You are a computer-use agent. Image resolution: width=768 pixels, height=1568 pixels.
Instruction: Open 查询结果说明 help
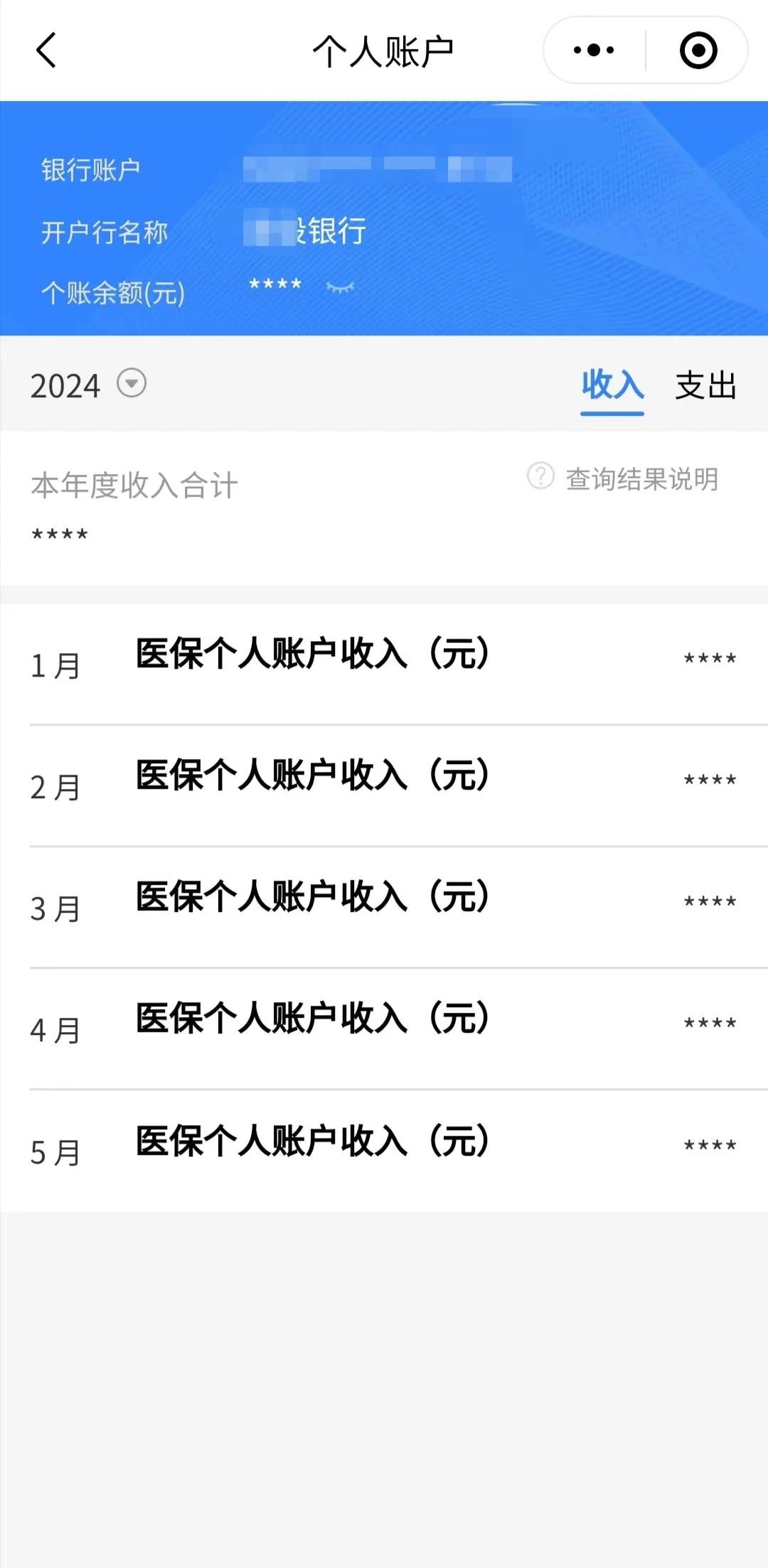[x=624, y=478]
